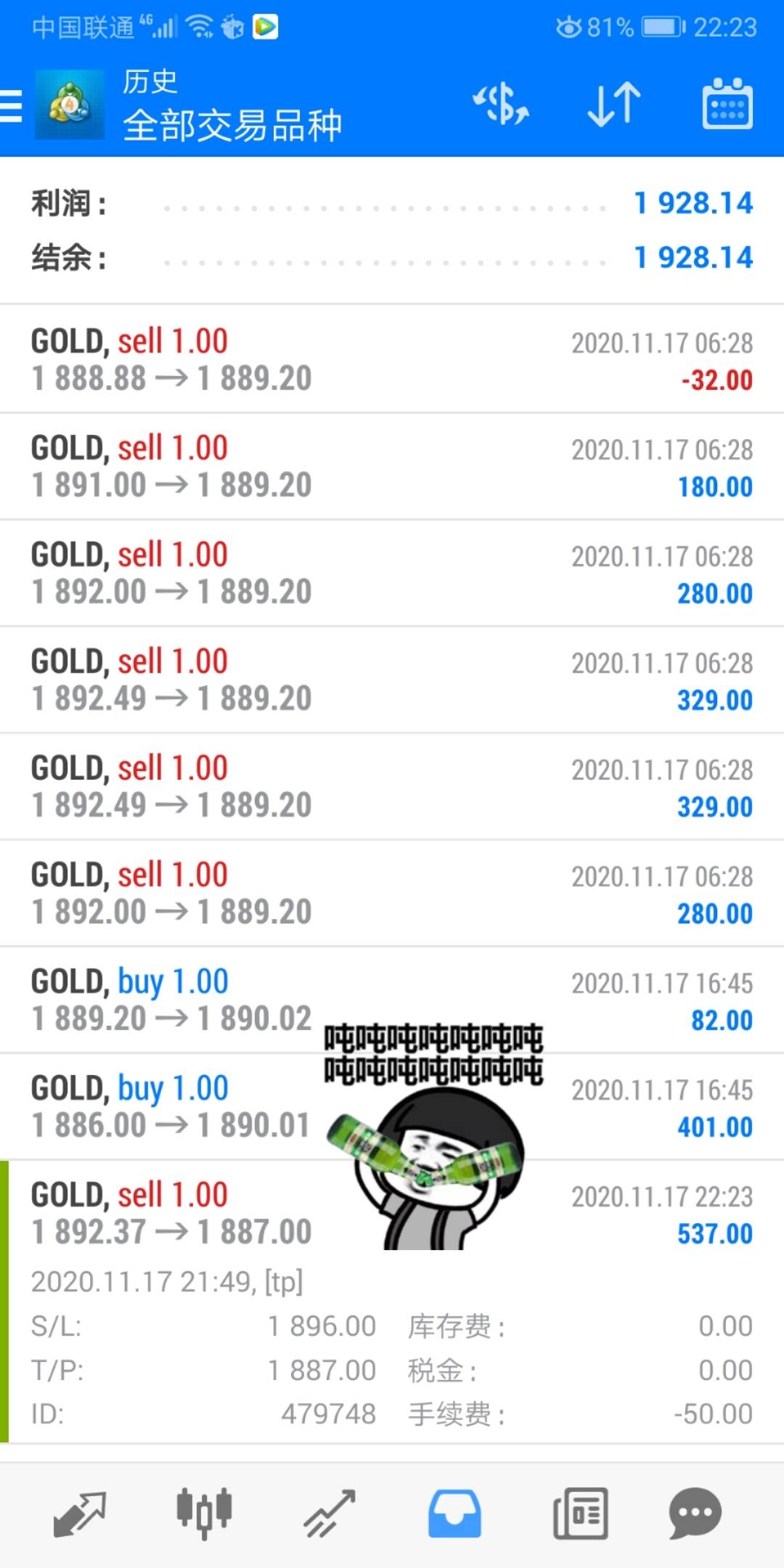Open the calendar date range picker
This screenshot has width=784, height=1568.
click(727, 104)
